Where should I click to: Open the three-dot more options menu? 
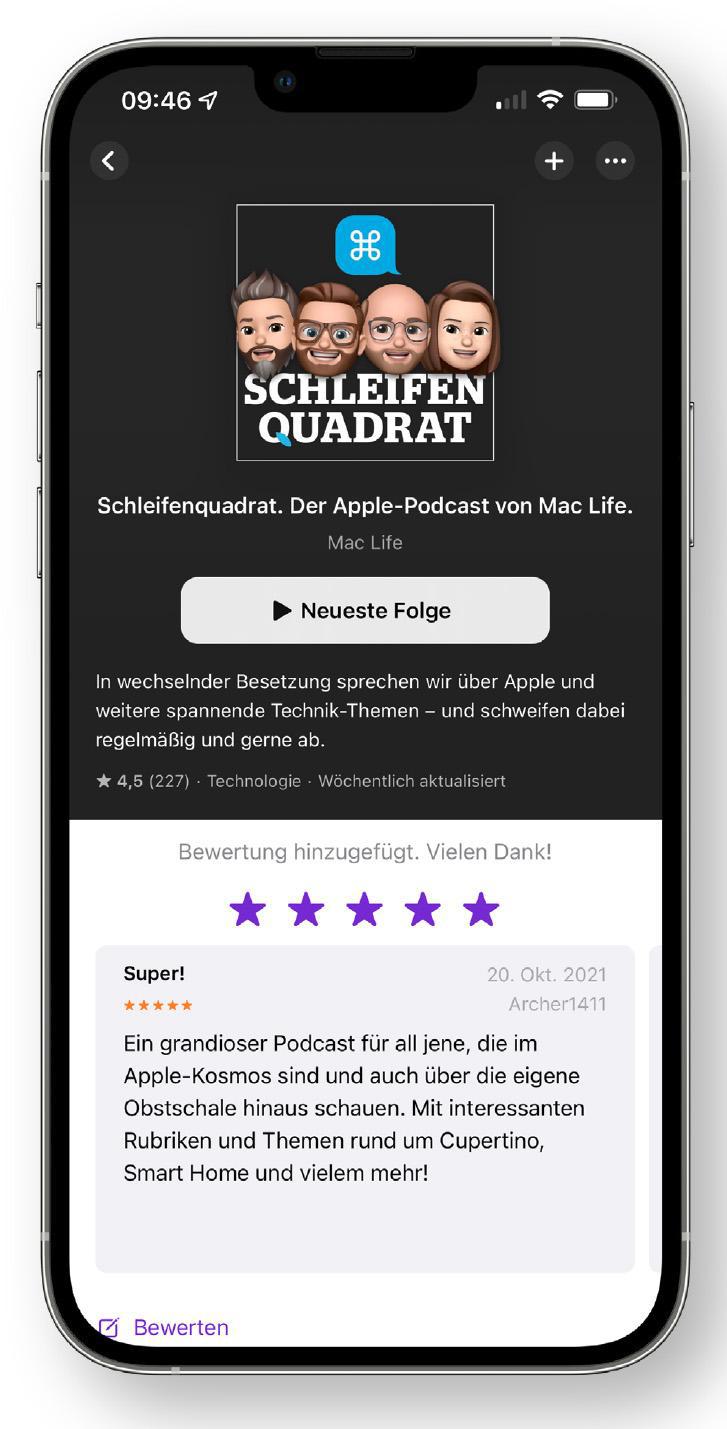[615, 161]
